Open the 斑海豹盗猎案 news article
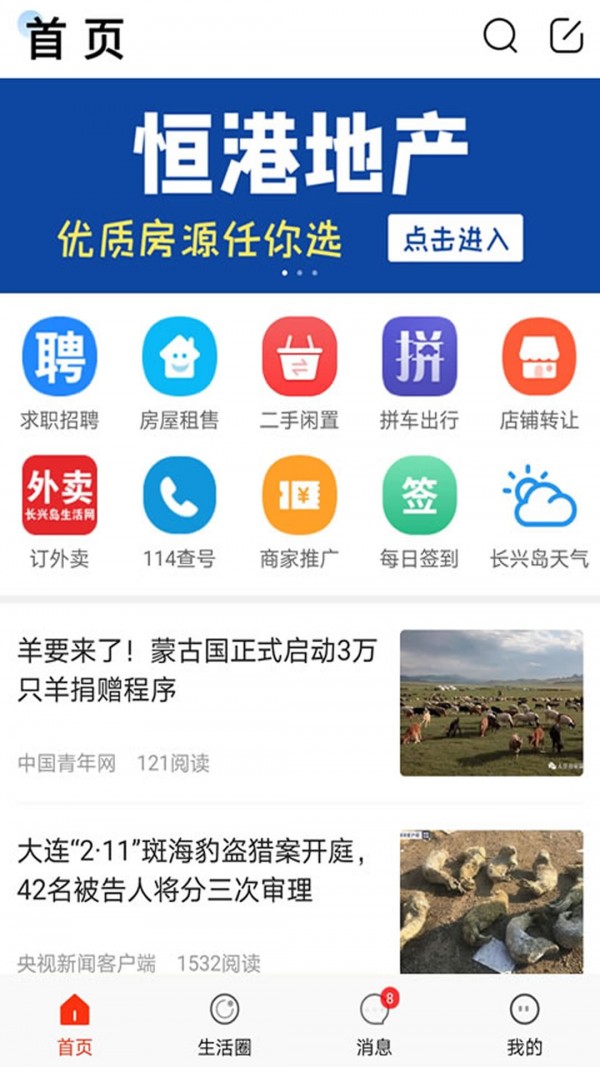600x1067 pixels. click(198, 870)
